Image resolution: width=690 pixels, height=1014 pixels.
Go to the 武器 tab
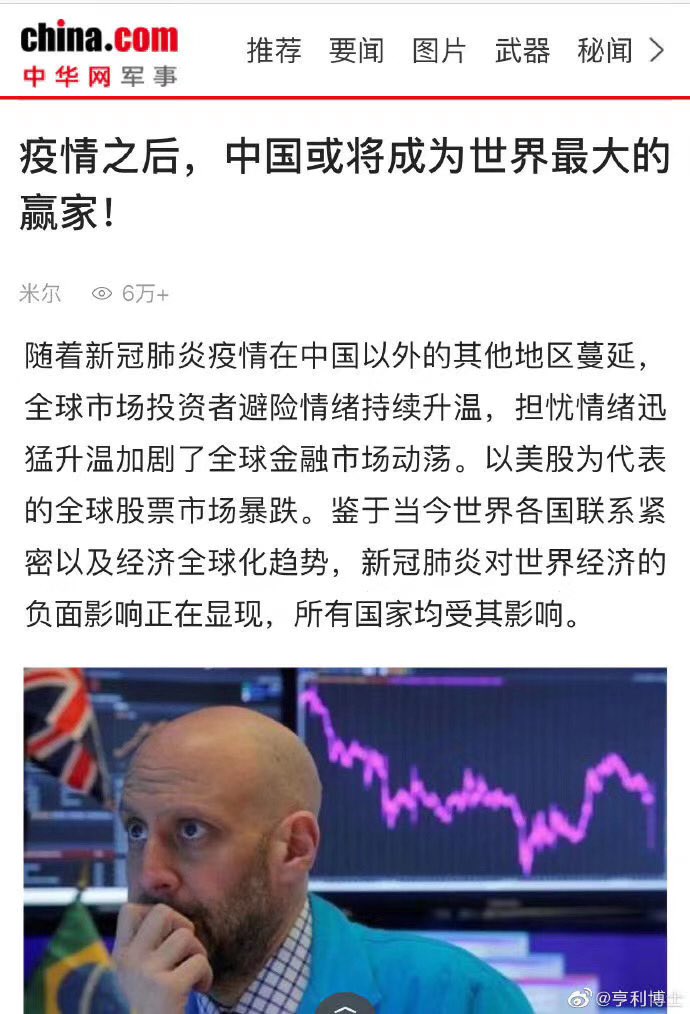(x=522, y=51)
